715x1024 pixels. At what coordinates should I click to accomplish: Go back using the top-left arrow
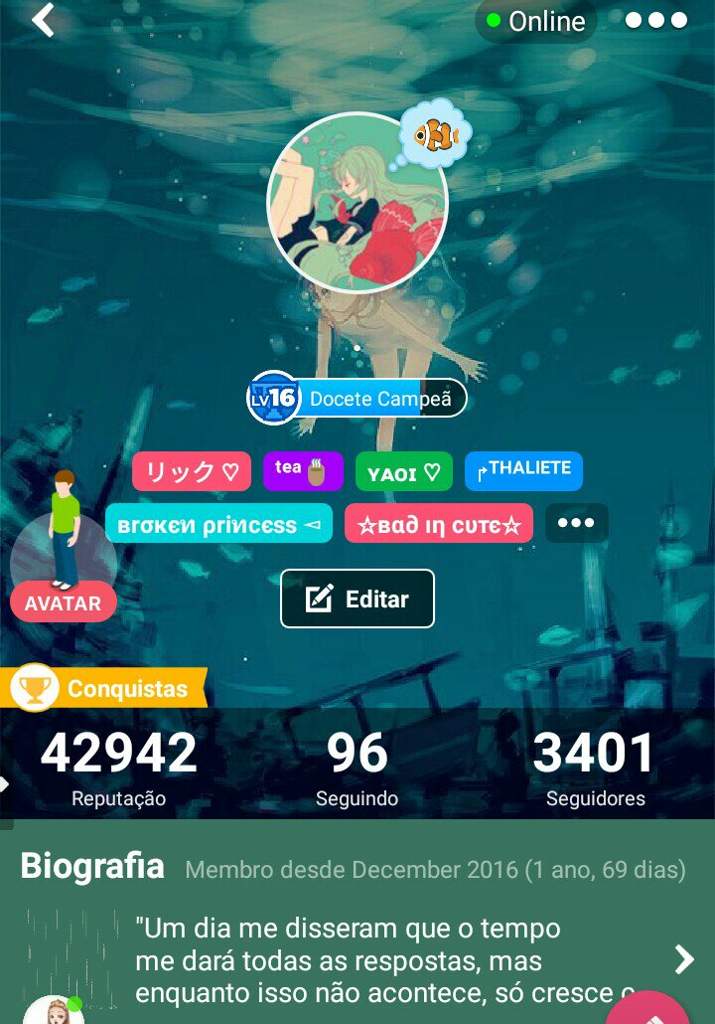coord(43,20)
